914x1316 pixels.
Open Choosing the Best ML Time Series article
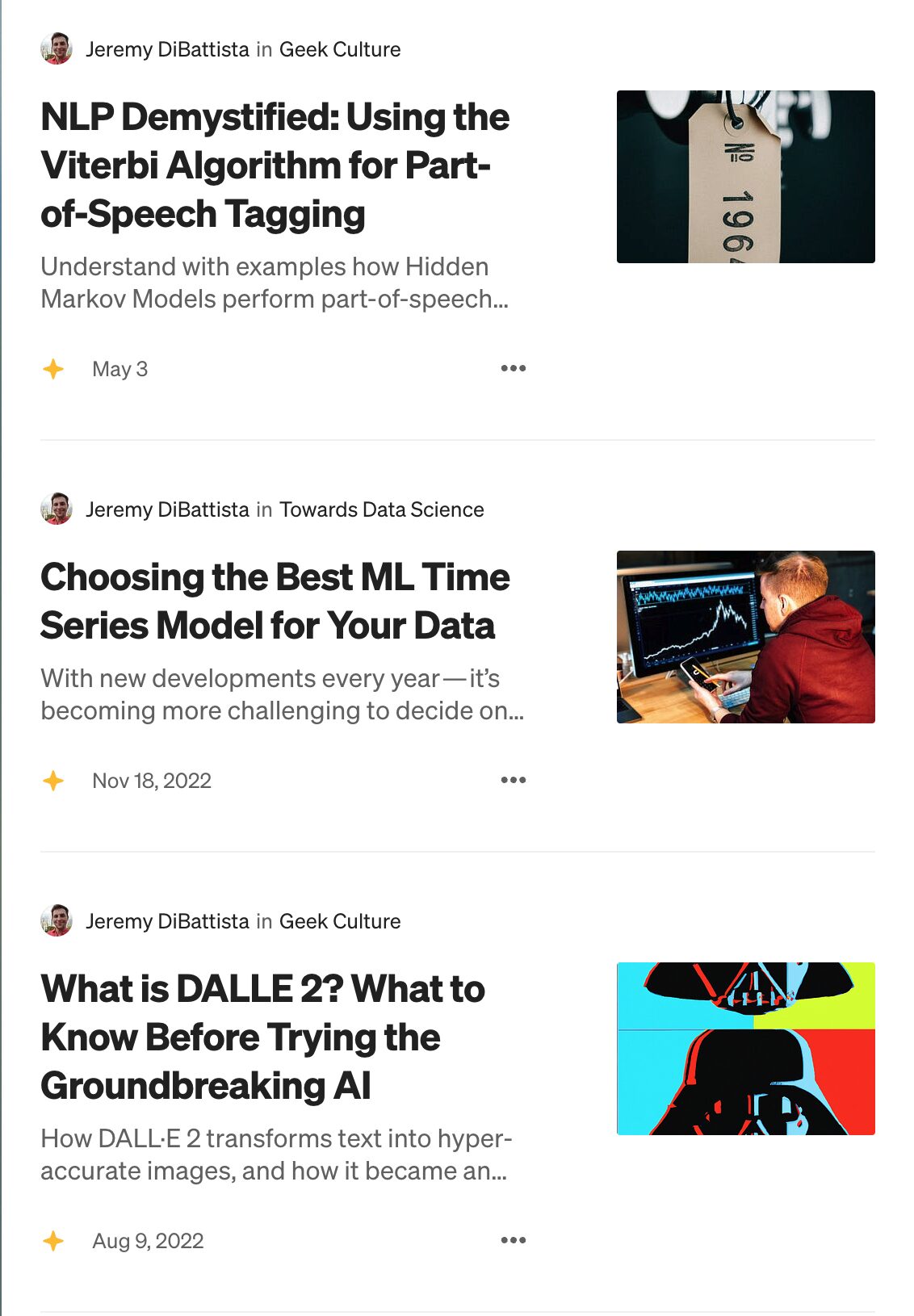click(x=275, y=601)
